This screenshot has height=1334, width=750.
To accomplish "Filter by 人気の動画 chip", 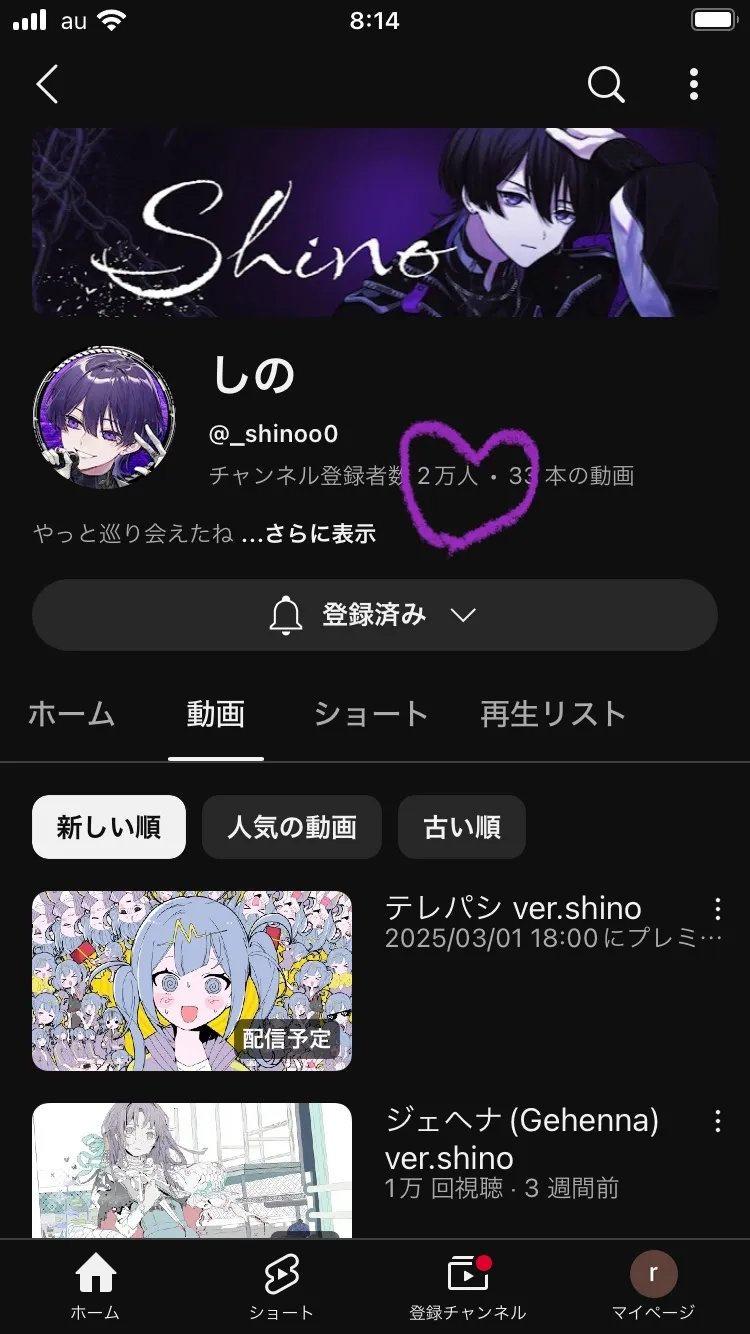I will [291, 827].
